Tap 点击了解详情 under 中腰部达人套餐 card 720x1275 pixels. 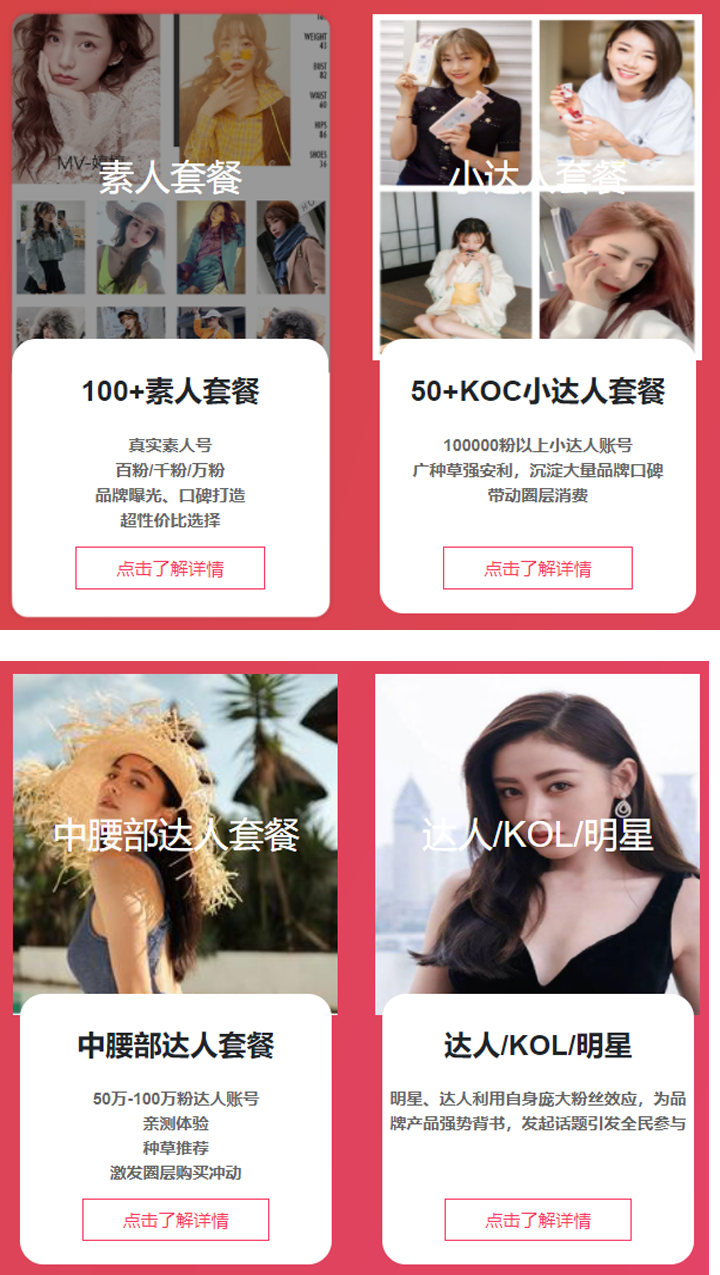tap(176, 1220)
